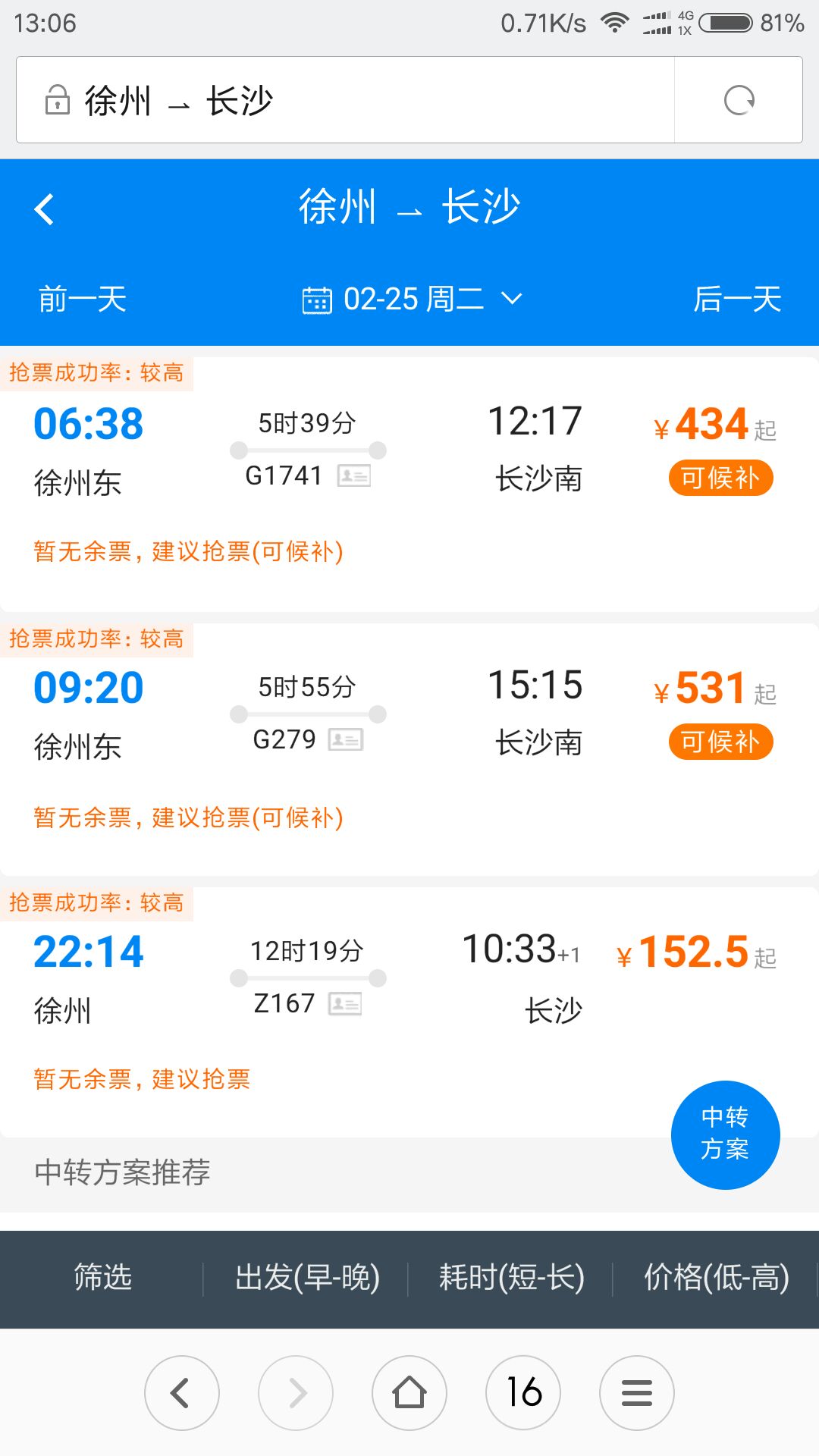
Task: Tap the browser address bar showing 徐州 → 长沙
Action: point(345,100)
